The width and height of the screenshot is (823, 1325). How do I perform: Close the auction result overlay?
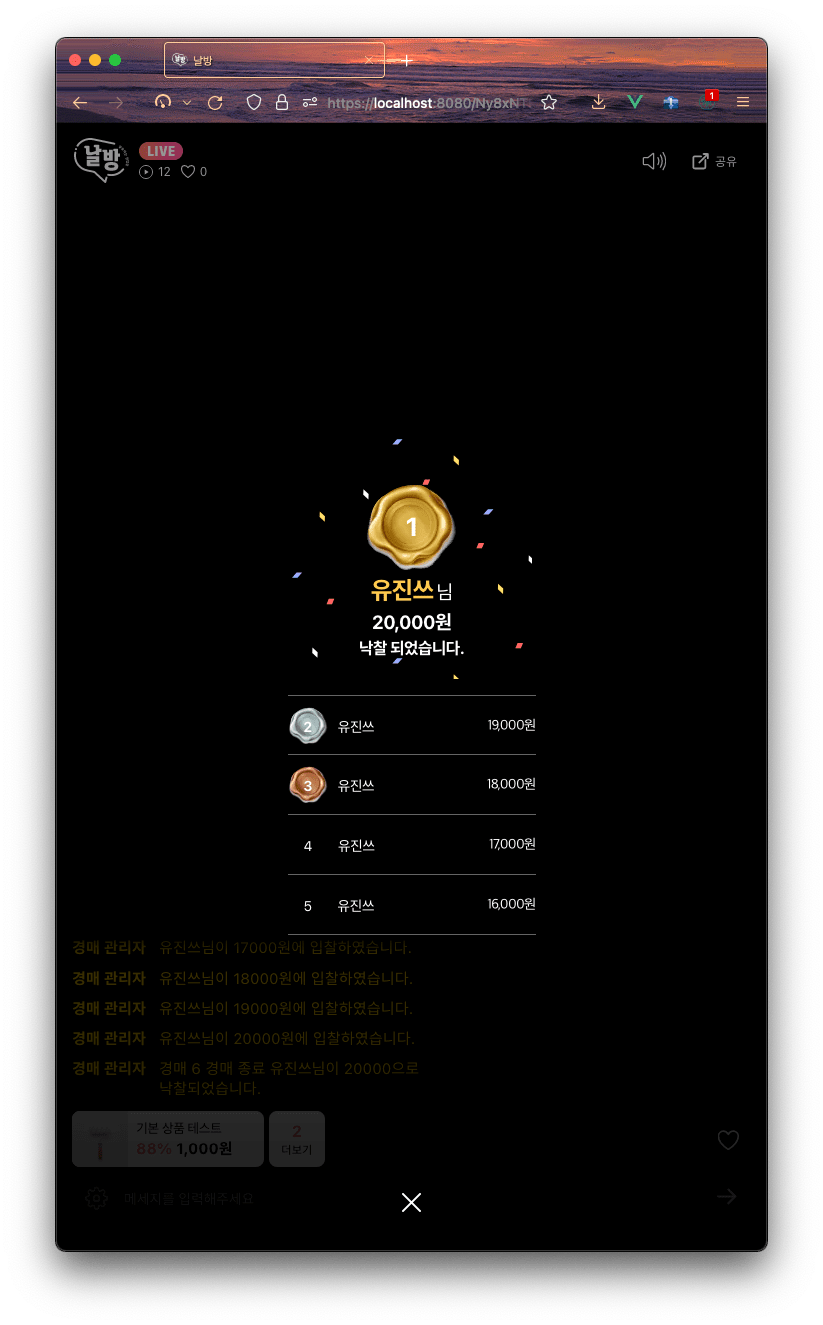411,1202
